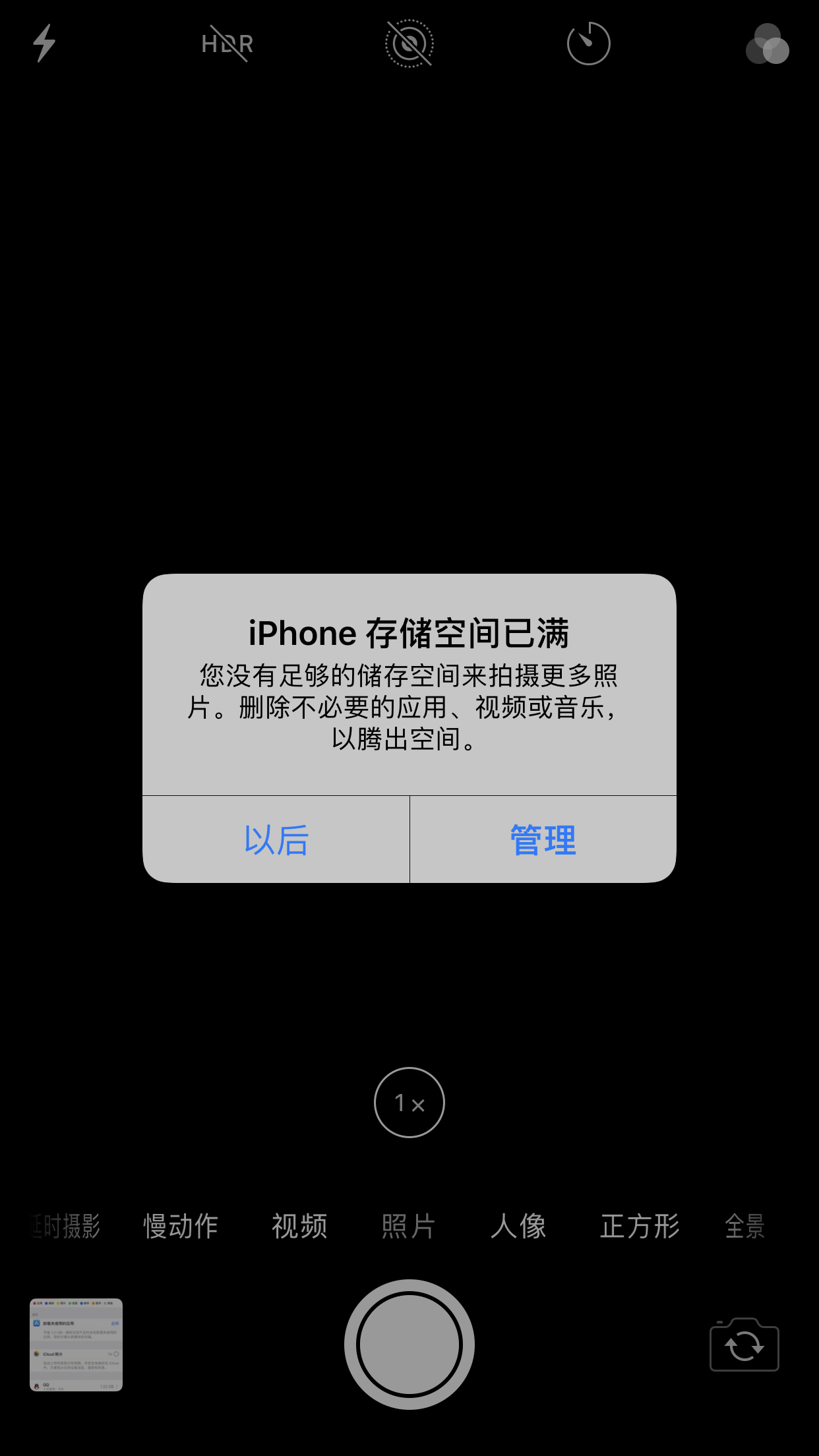Switch to 视频 mode
819x1456 pixels.
(300, 1225)
